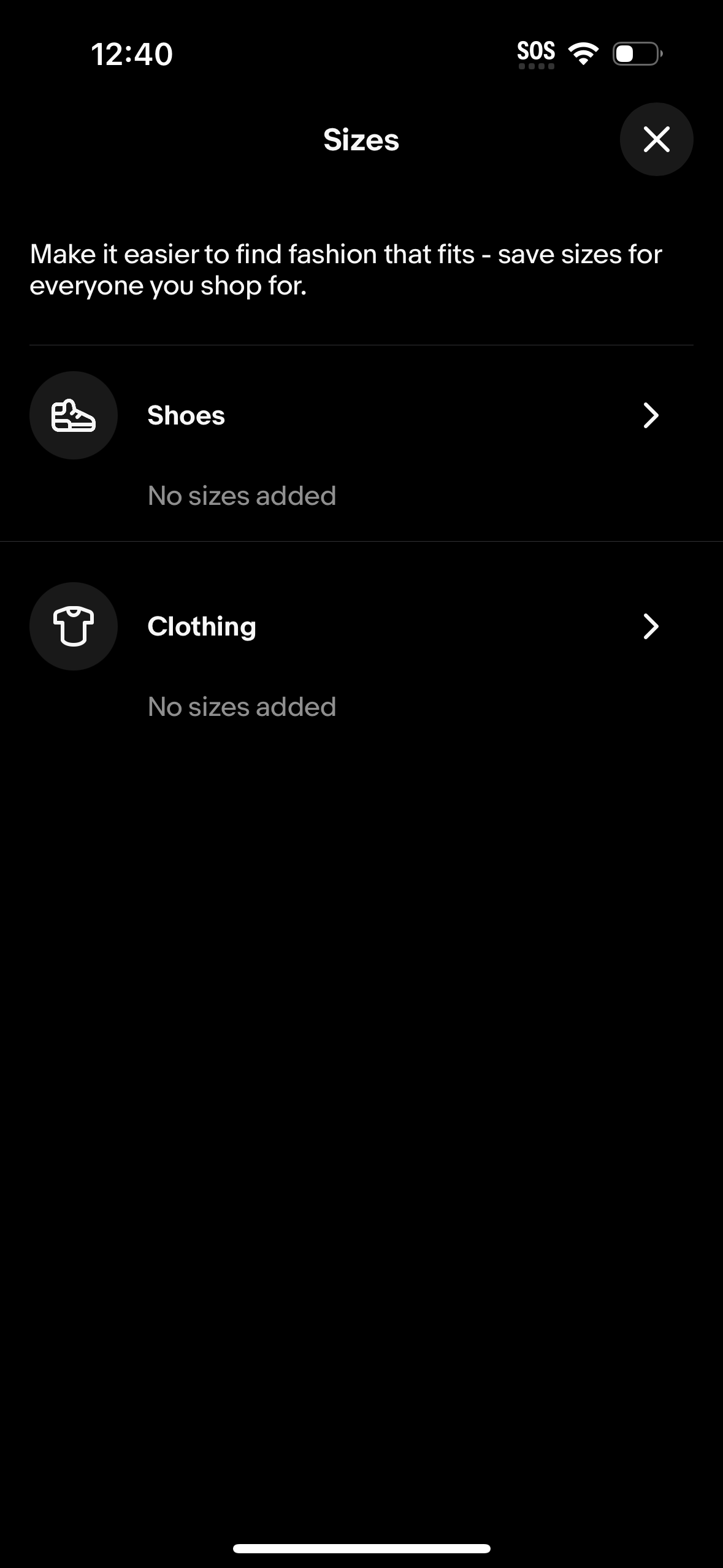The image size is (723, 1568).
Task: Tap the battery indicator icon
Action: [635, 54]
